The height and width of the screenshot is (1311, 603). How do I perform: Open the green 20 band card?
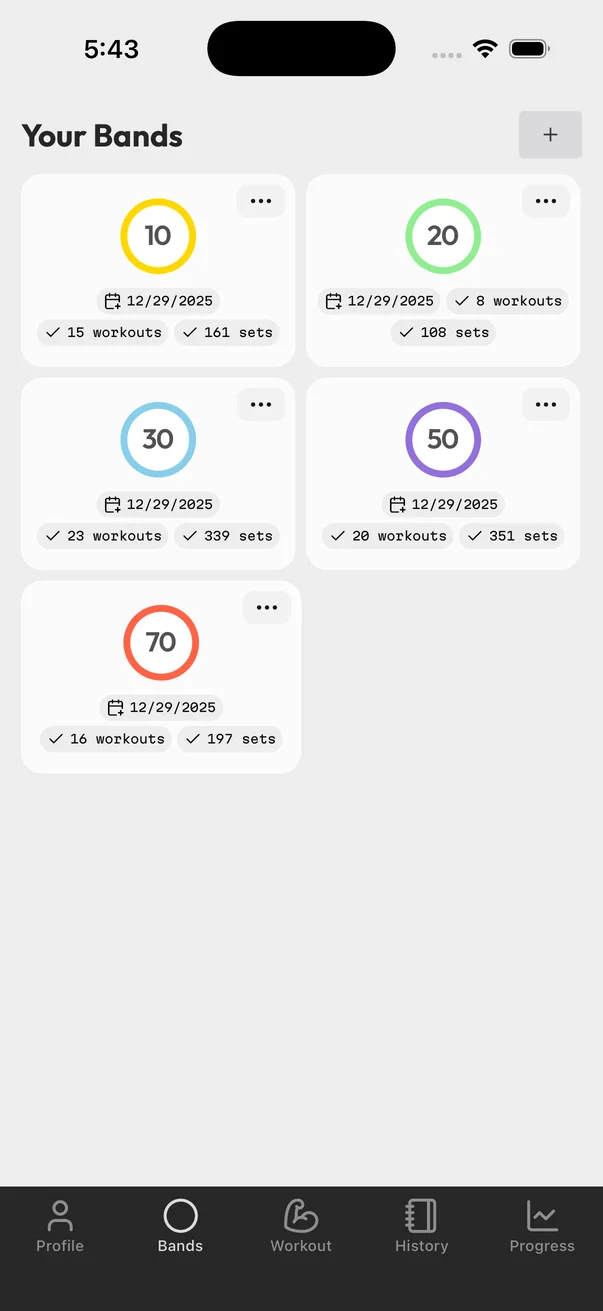(443, 236)
